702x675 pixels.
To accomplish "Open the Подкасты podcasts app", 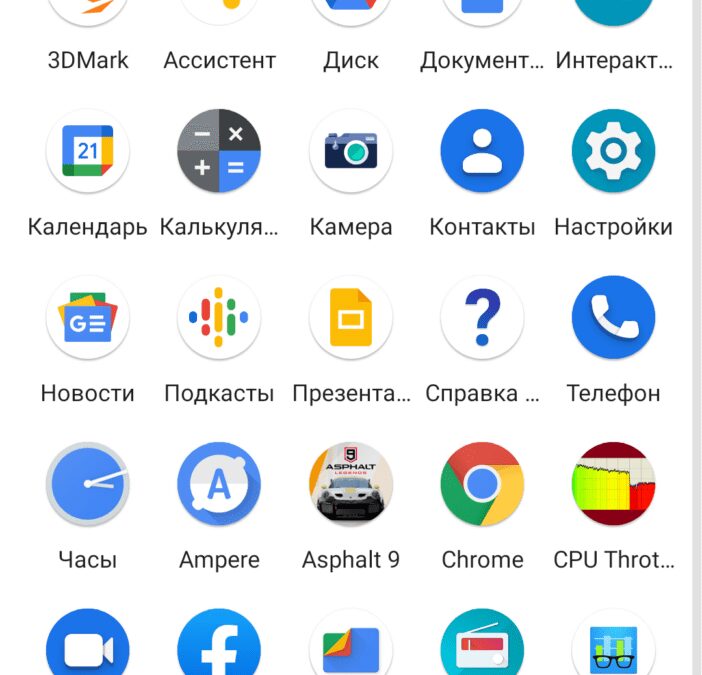I will [219, 318].
